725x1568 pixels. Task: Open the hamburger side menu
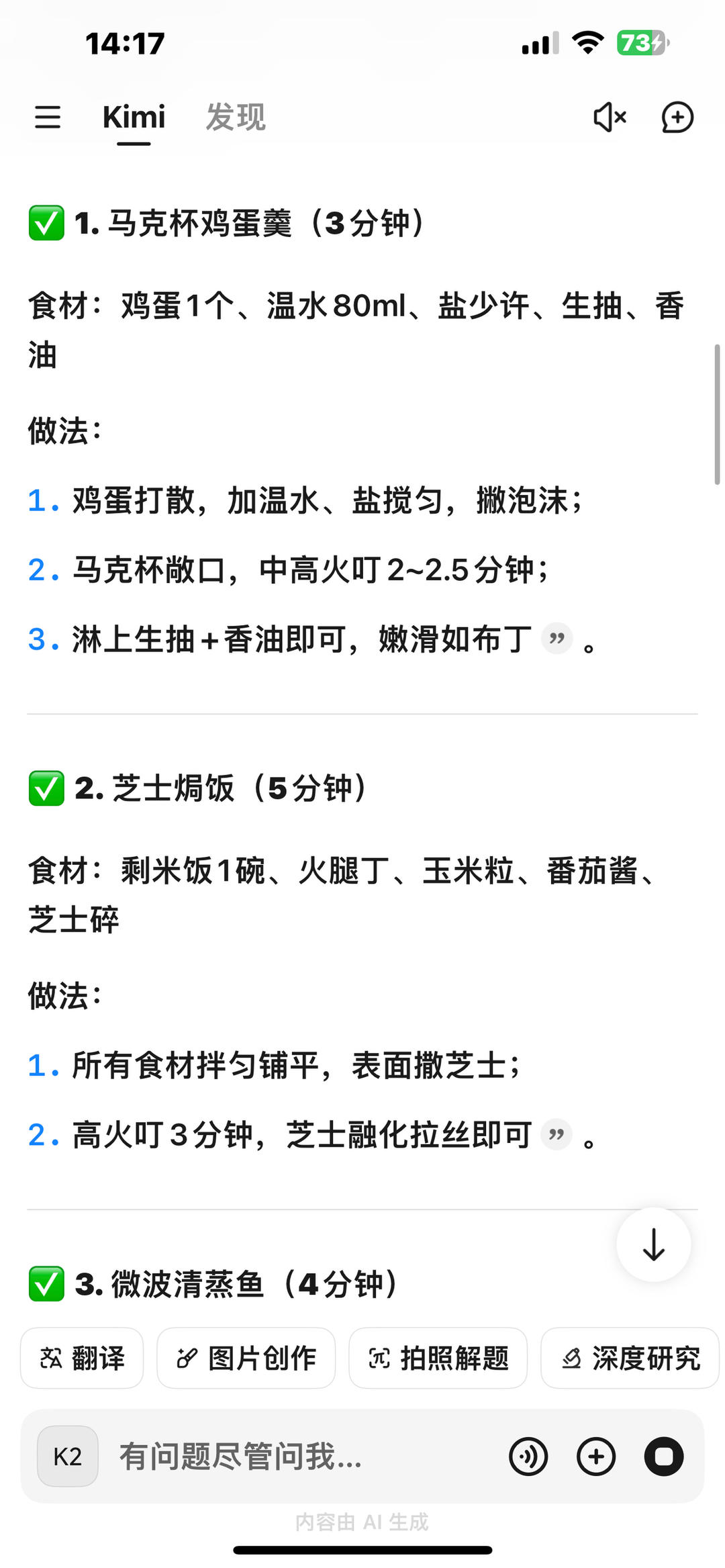point(48,118)
